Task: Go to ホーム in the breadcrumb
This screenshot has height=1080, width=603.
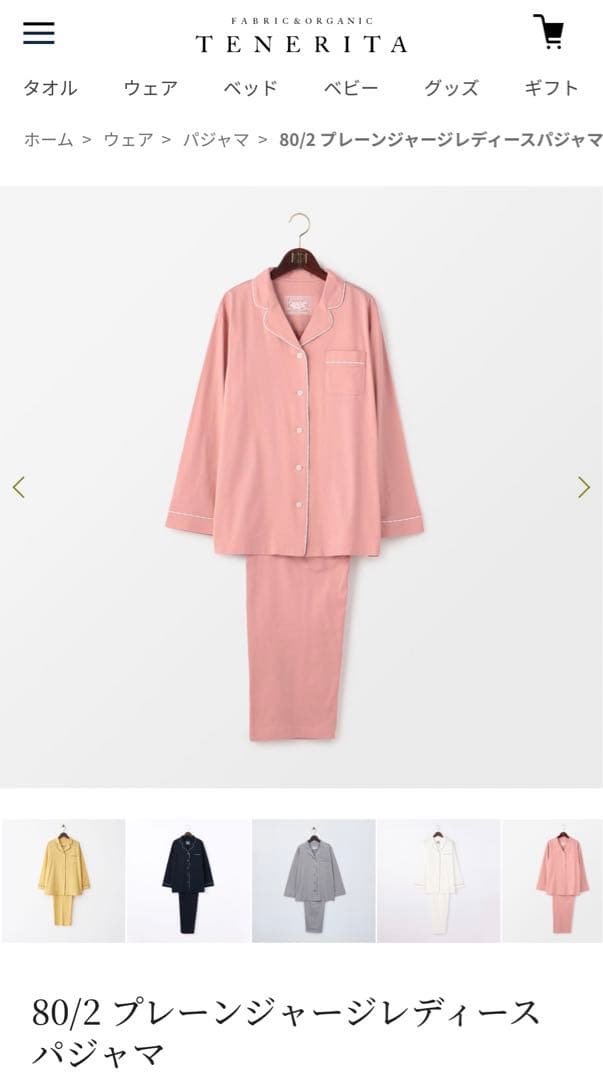Action: coord(49,140)
